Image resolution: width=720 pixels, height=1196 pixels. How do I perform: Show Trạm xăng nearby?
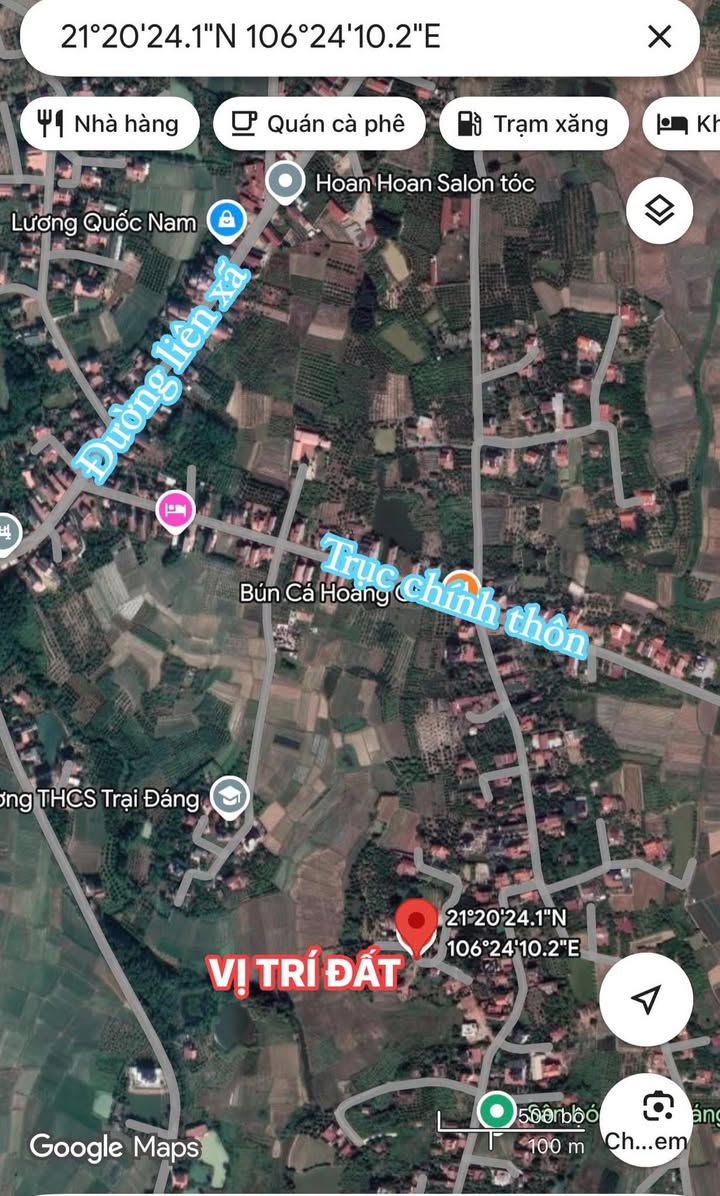pyautogui.click(x=533, y=124)
